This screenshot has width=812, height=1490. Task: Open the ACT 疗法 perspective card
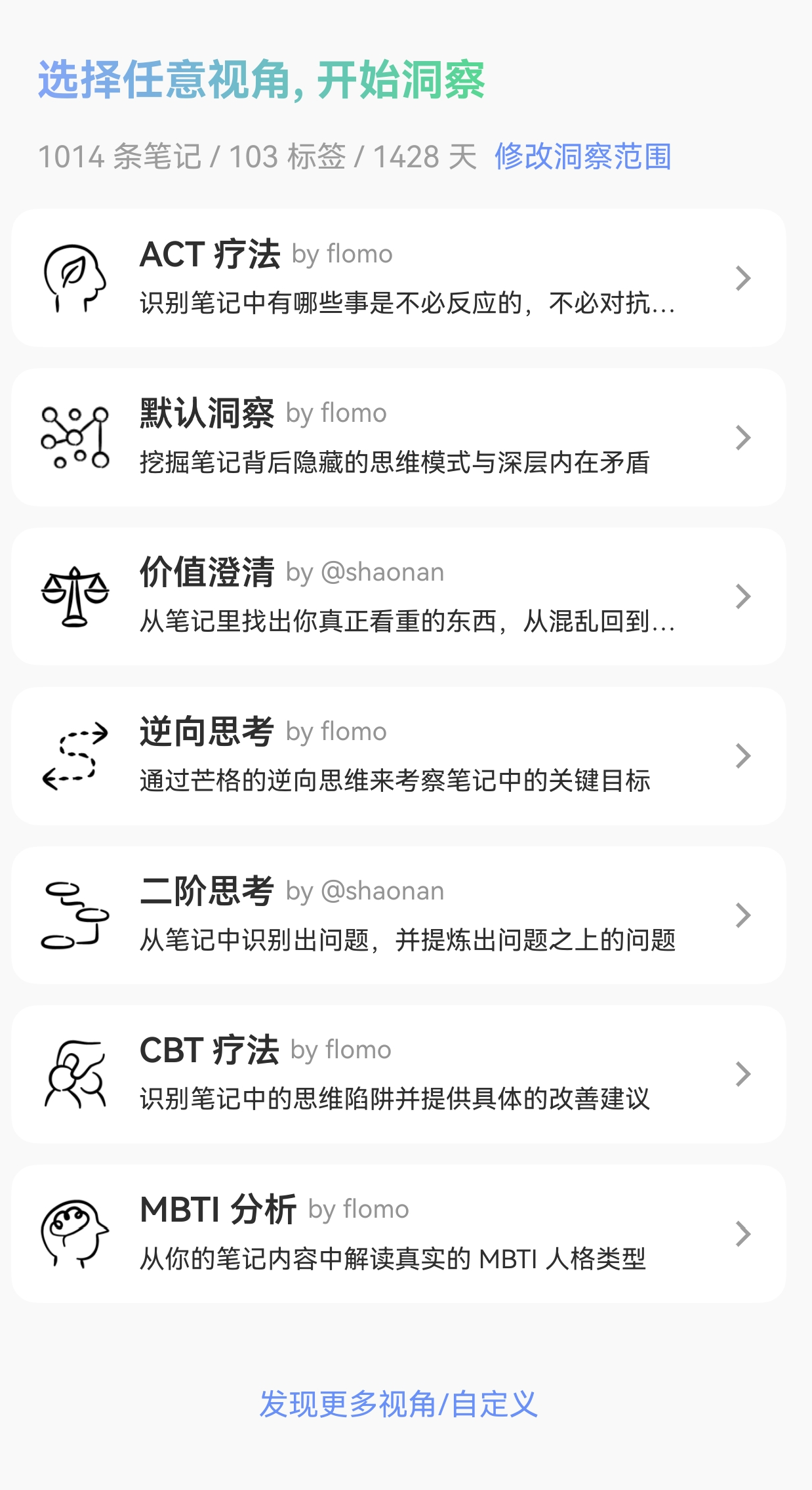[398, 278]
